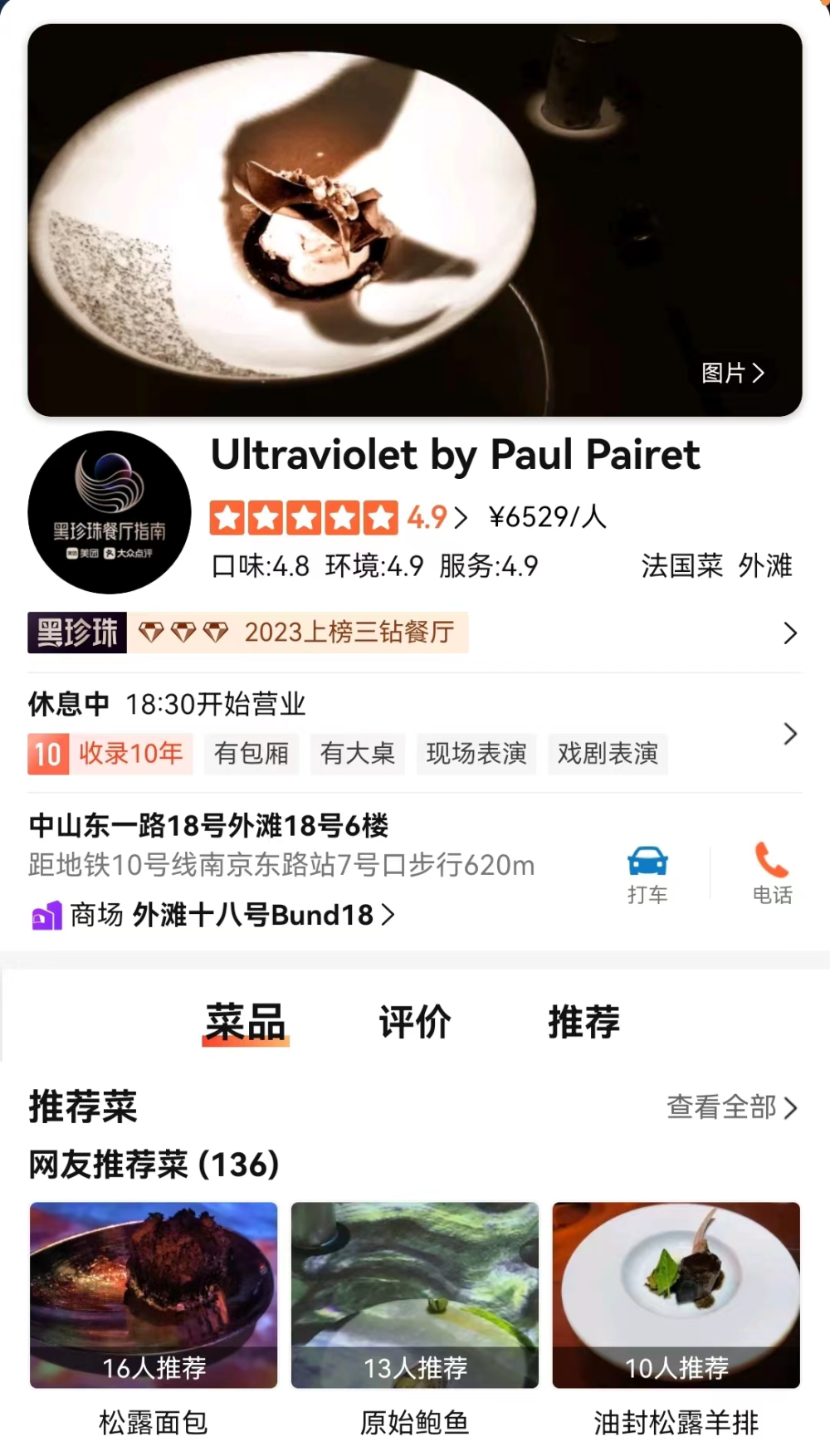830x1456 pixels.
Task: Tap the 打车 taxi button
Action: (647, 874)
